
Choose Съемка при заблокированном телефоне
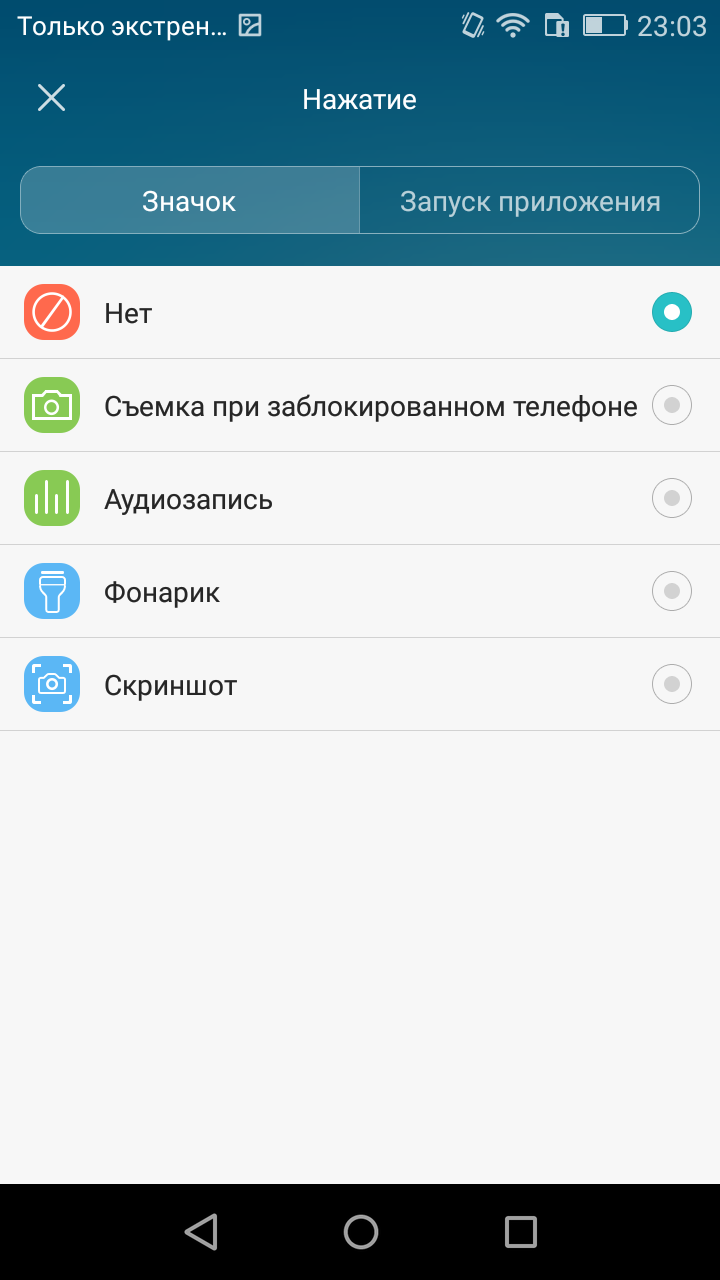pos(360,406)
